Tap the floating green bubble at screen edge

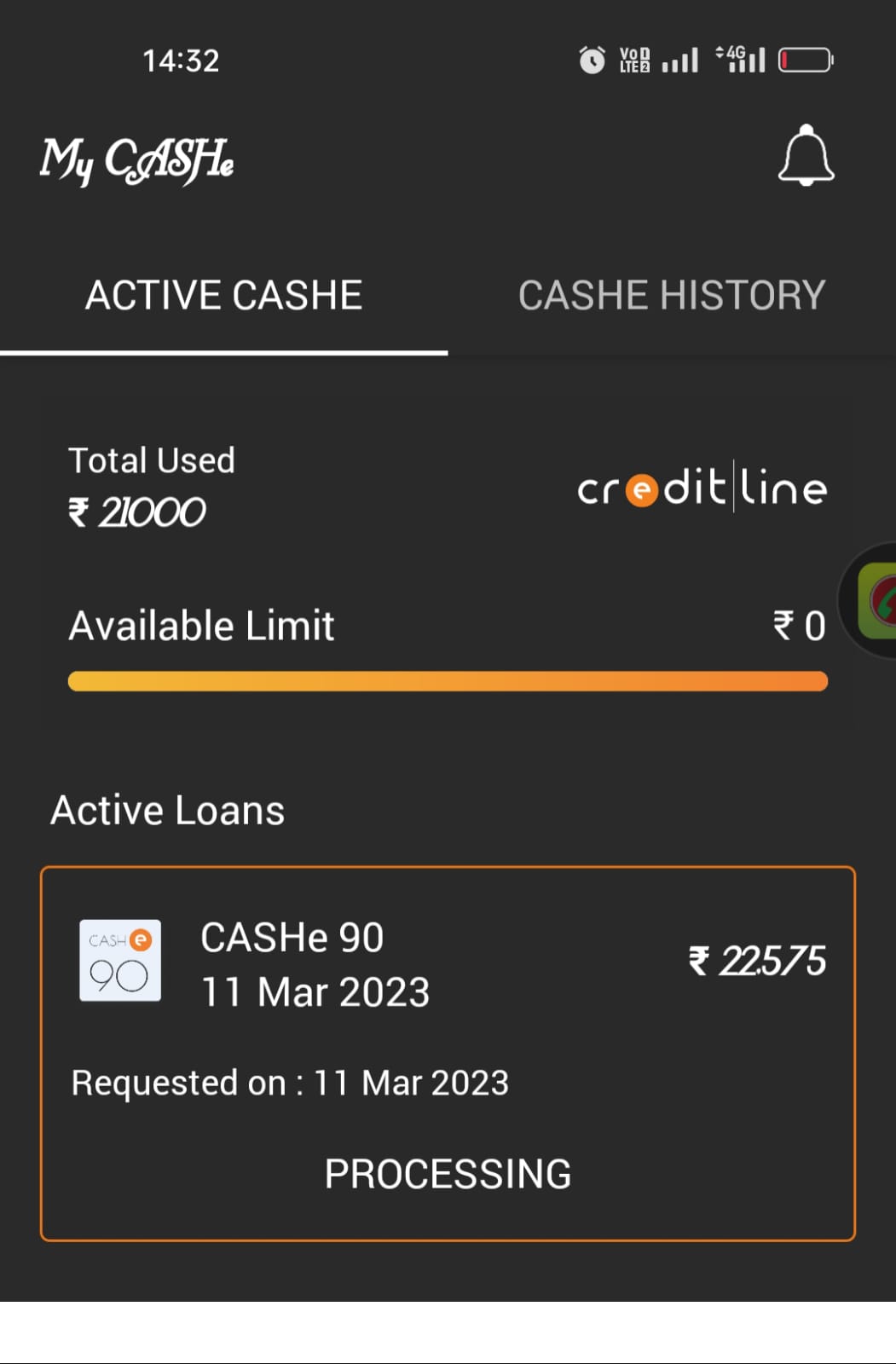pos(877,600)
